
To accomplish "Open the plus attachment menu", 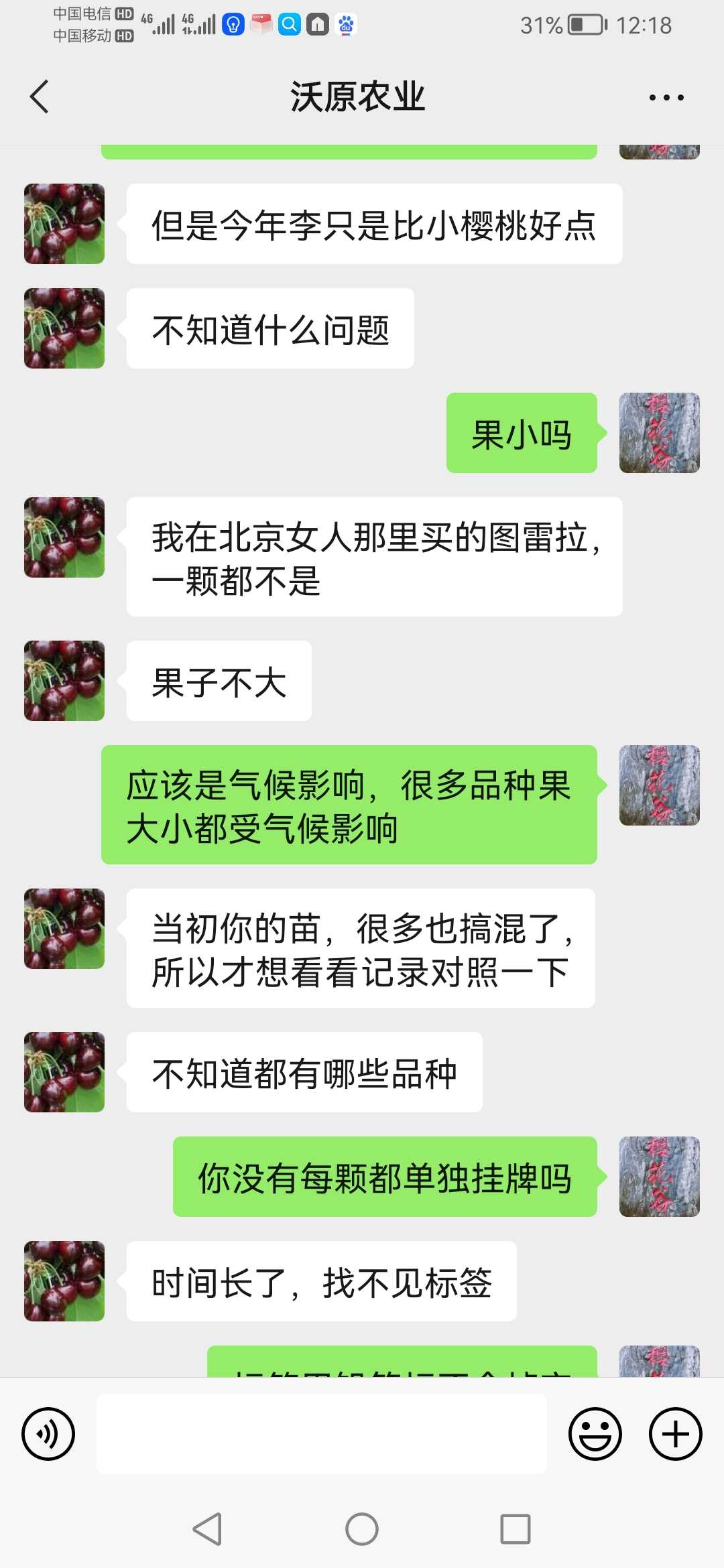I will [675, 1434].
